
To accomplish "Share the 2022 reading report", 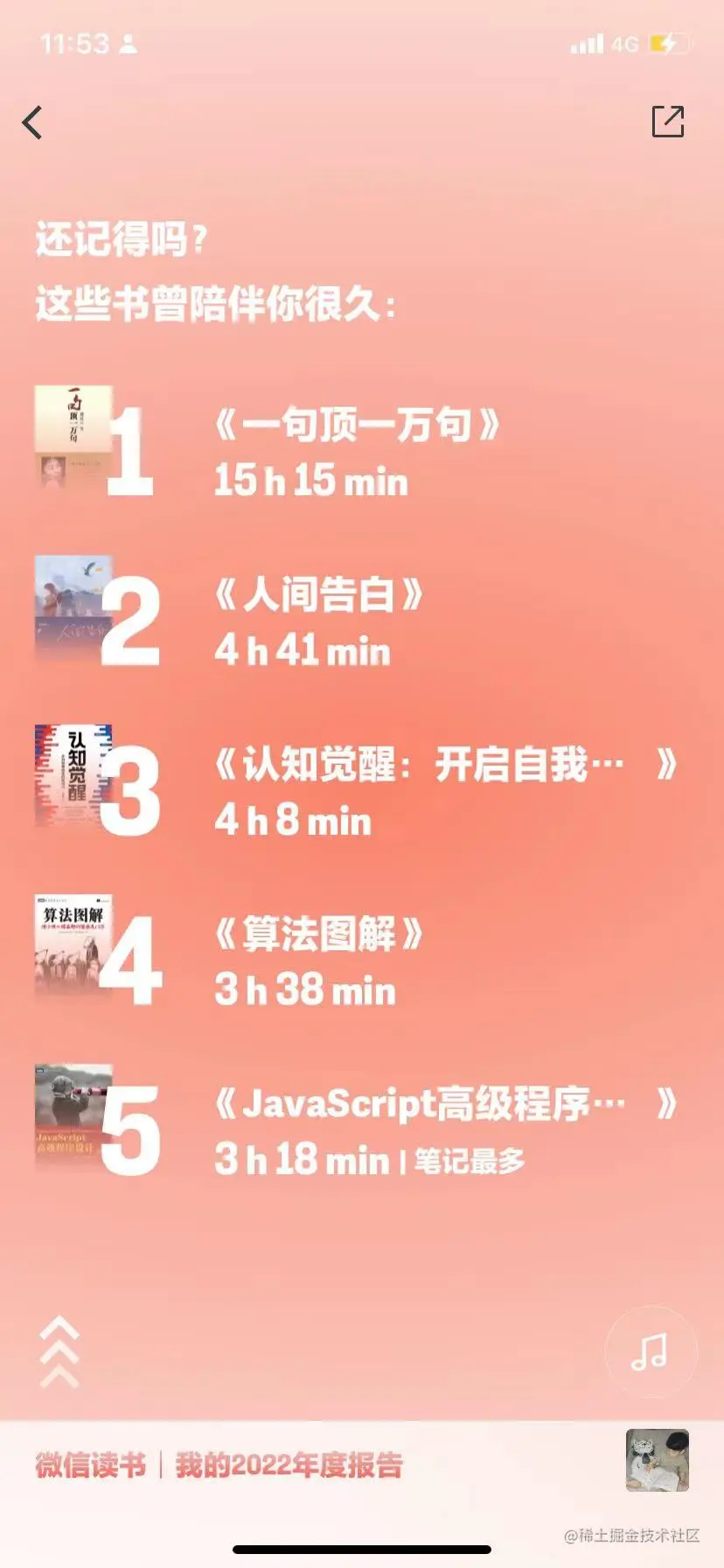I will (x=668, y=122).
